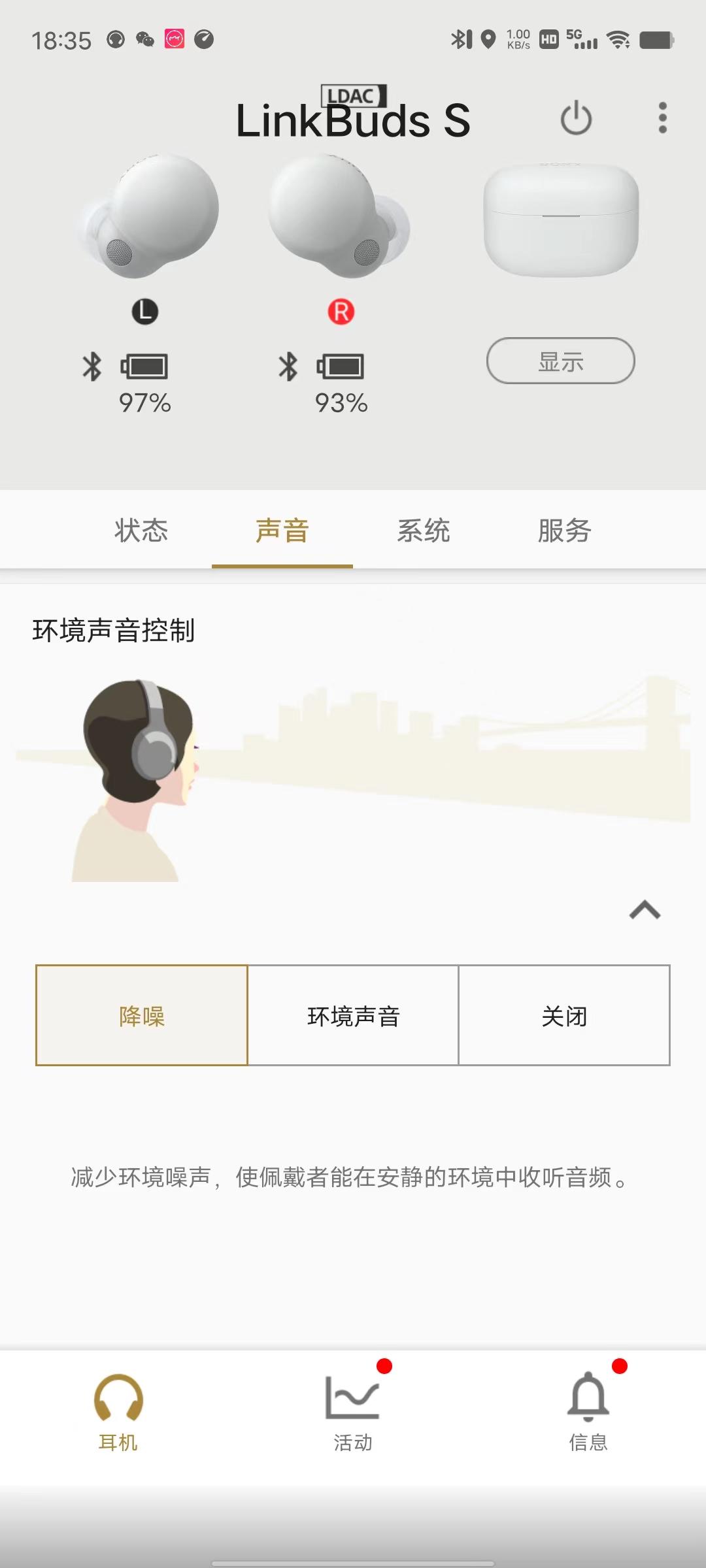
Task: Switch to 环境声音 mode
Action: point(353,1015)
